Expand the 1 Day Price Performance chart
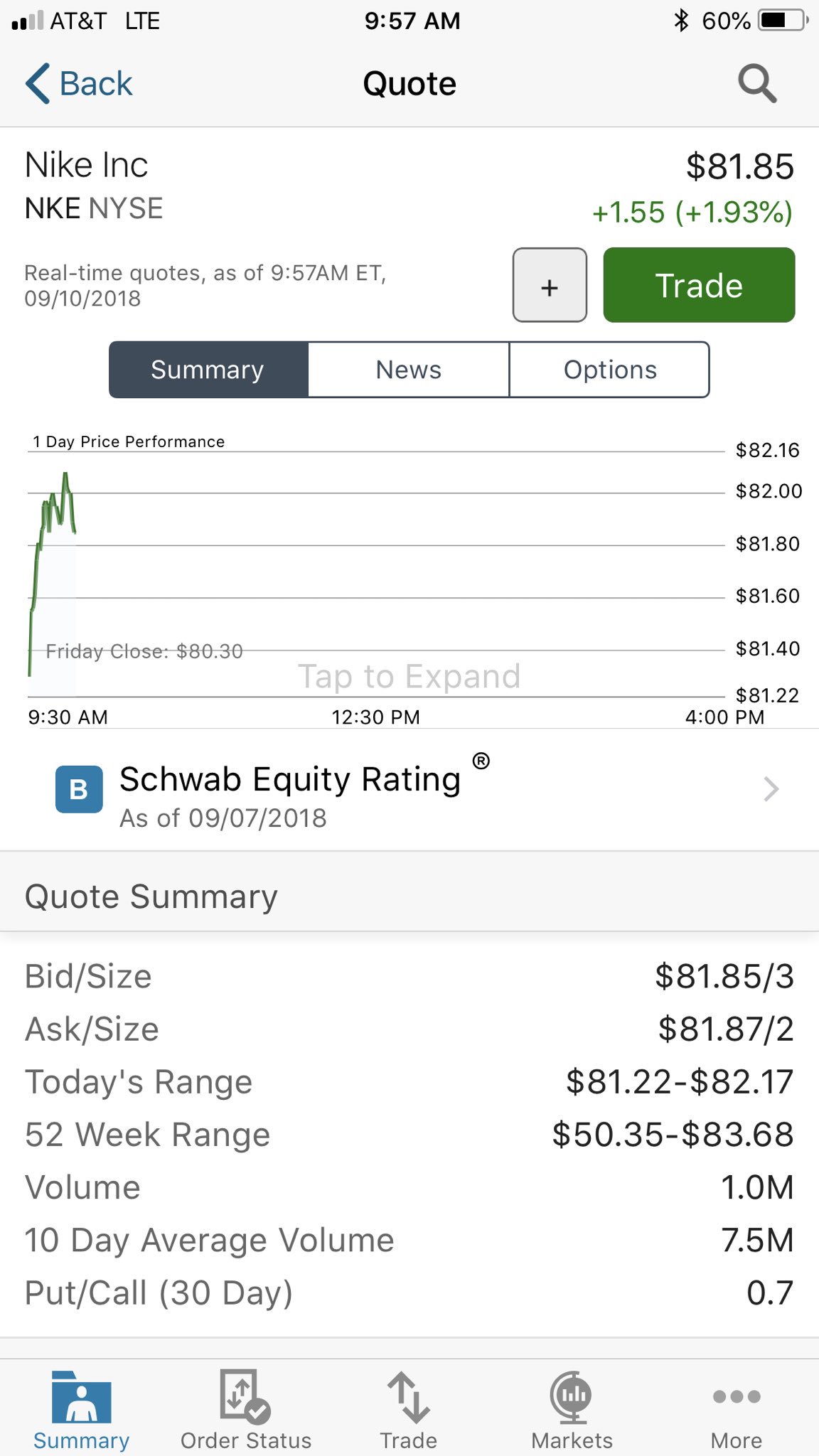Screen dimensions: 819x1456 [x=409, y=576]
